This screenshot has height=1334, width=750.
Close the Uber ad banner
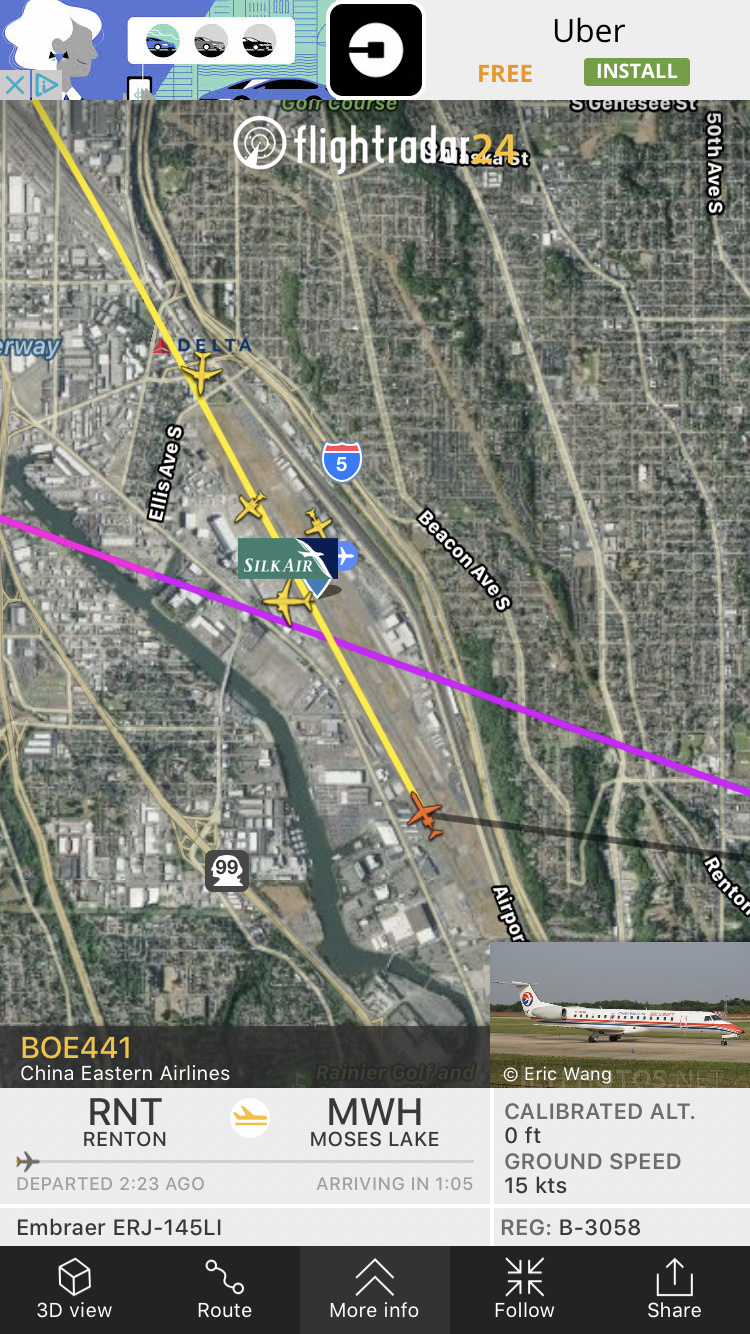pyautogui.click(x=14, y=85)
